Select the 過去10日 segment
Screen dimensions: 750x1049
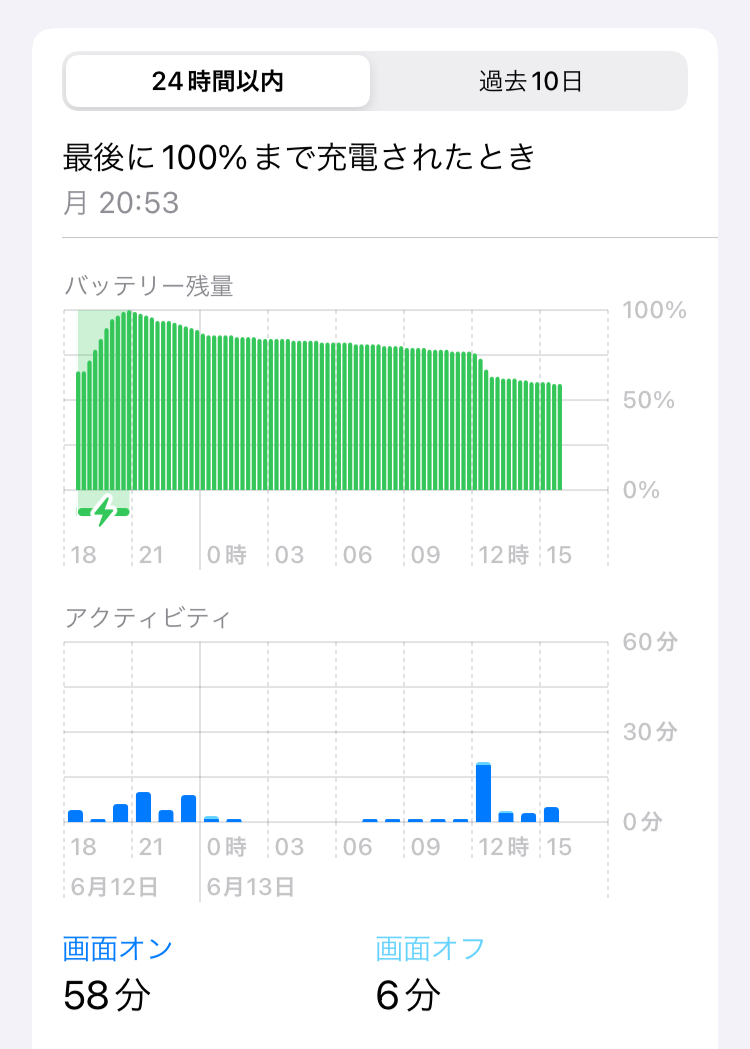(530, 81)
